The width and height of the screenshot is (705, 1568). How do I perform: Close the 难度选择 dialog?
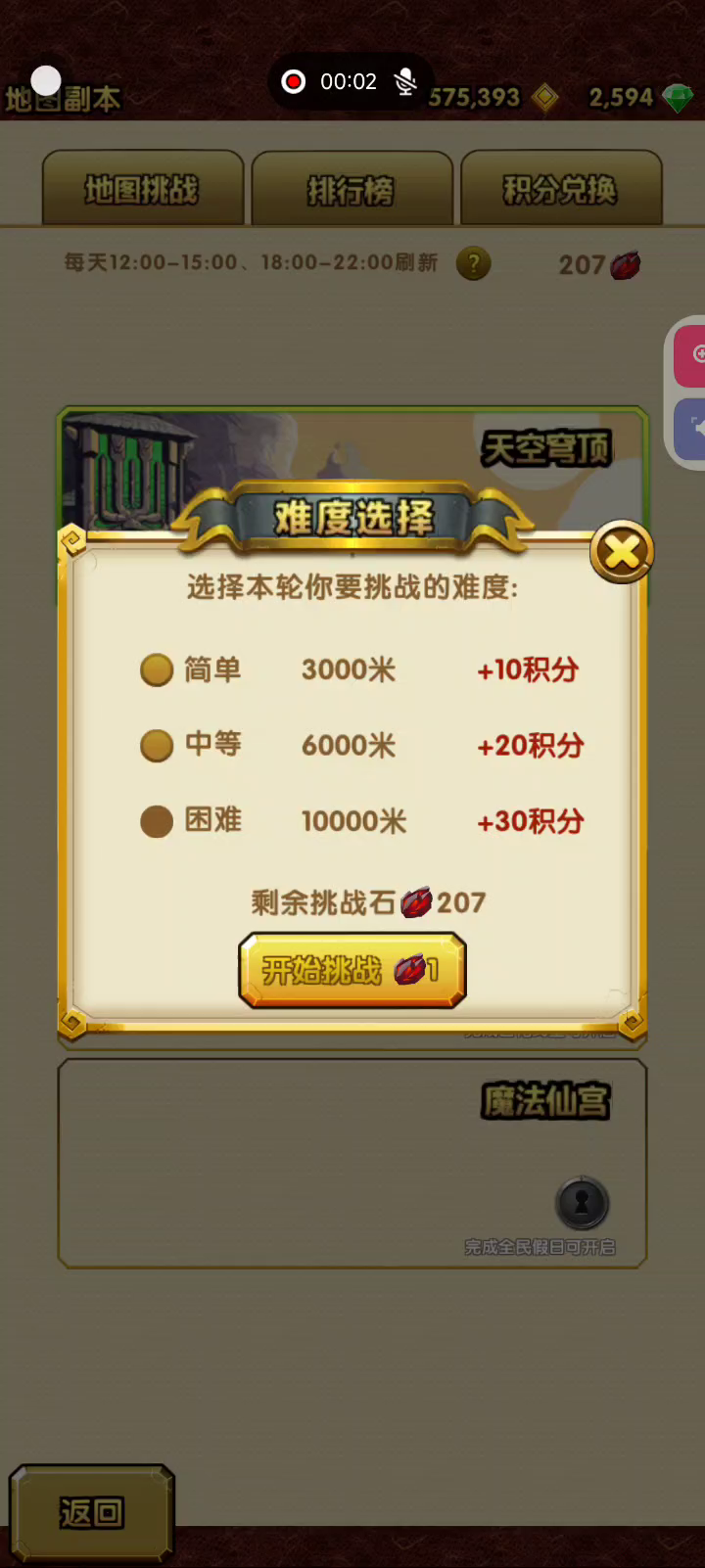(622, 553)
